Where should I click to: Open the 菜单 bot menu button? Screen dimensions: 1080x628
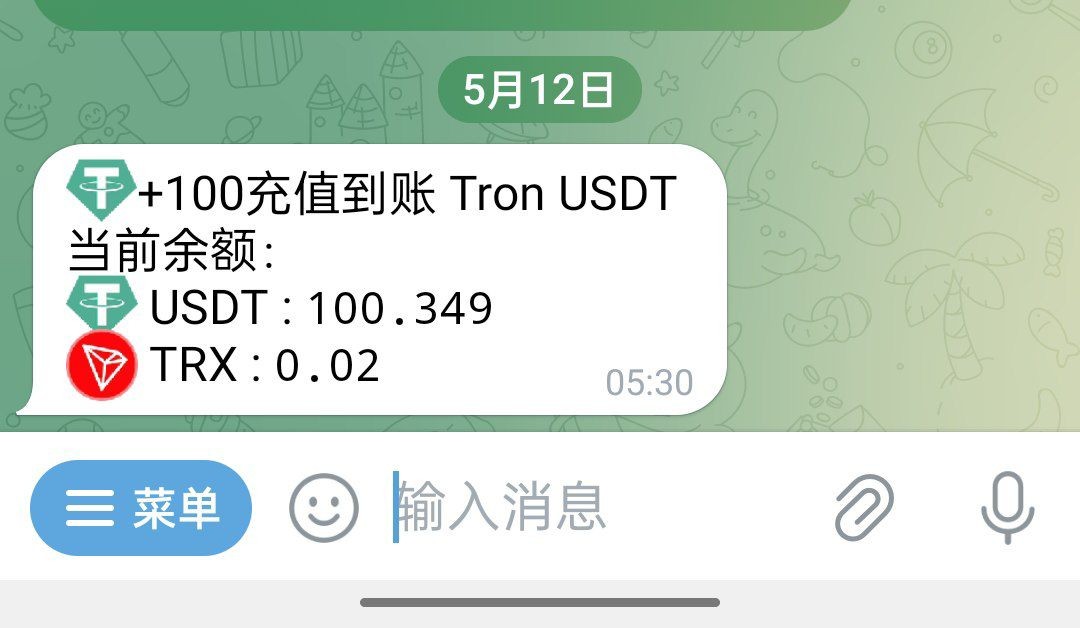pos(141,508)
